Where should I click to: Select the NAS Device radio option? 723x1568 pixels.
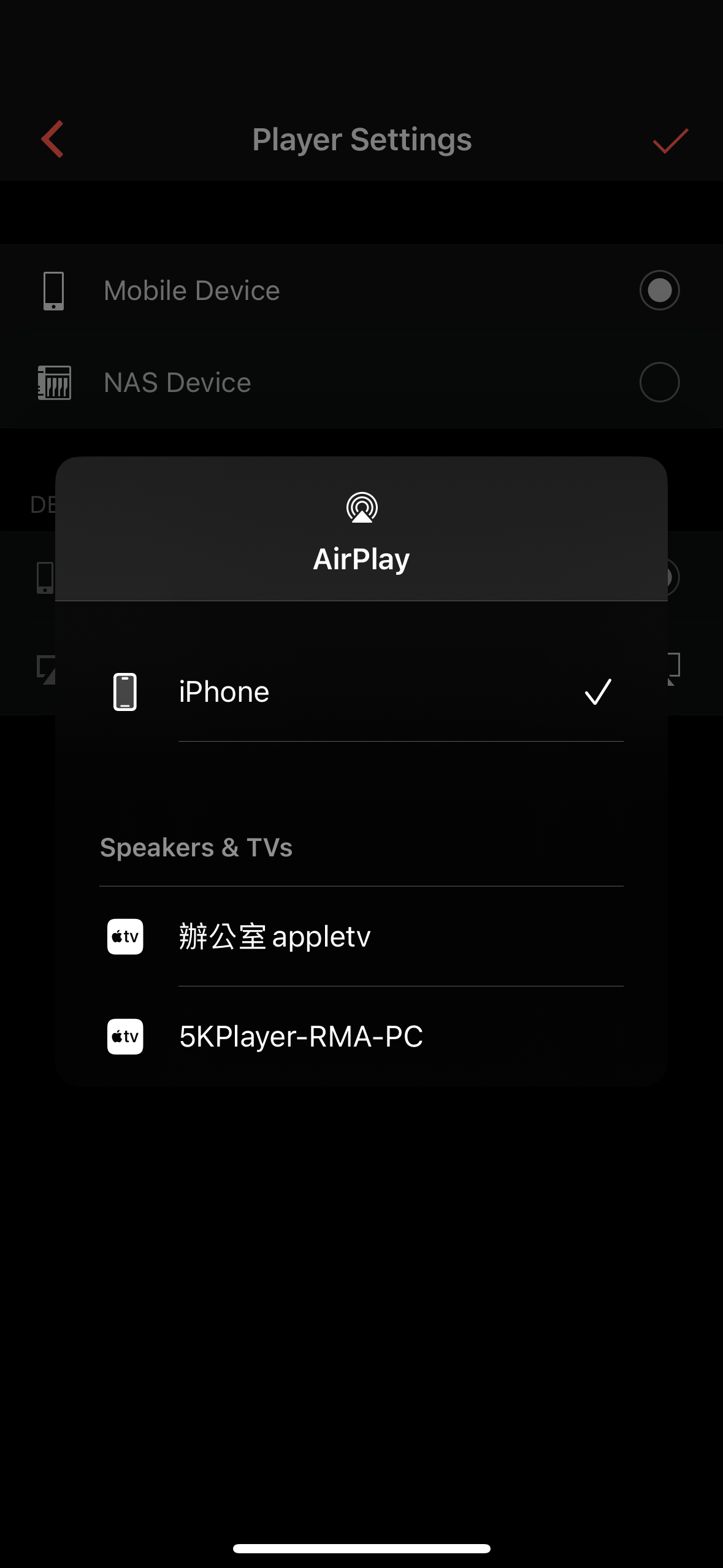[659, 382]
